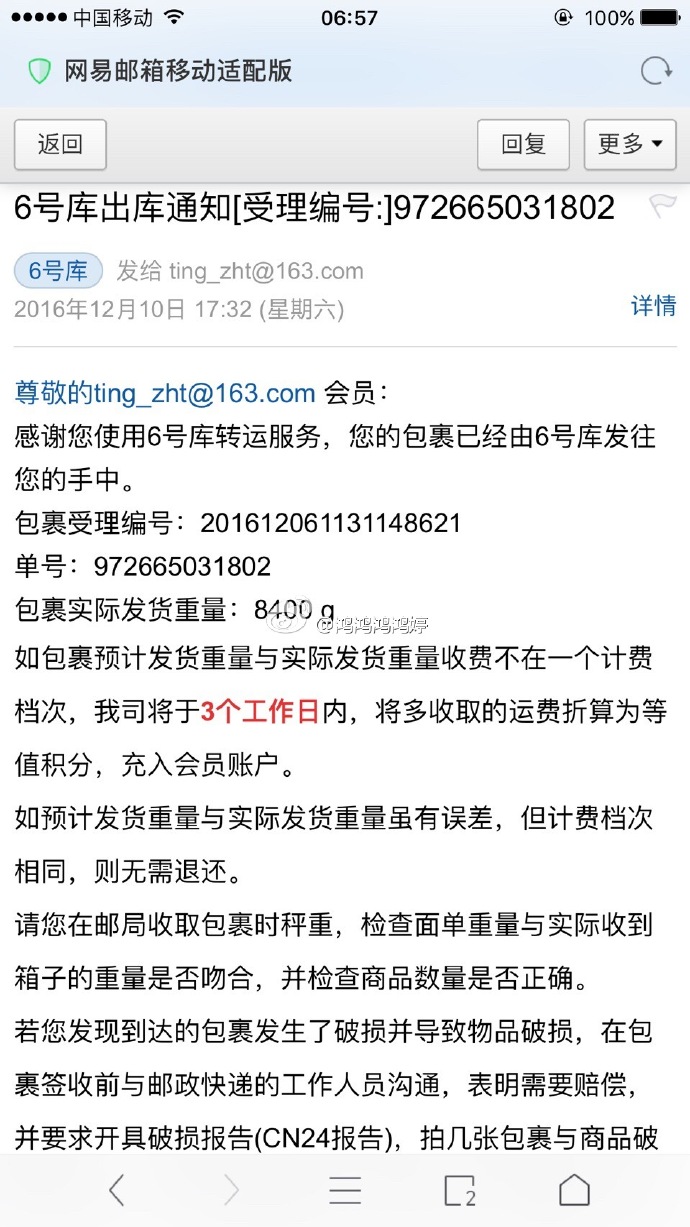
Task: Go back with the browser's back arrow
Action: tap(117, 1190)
